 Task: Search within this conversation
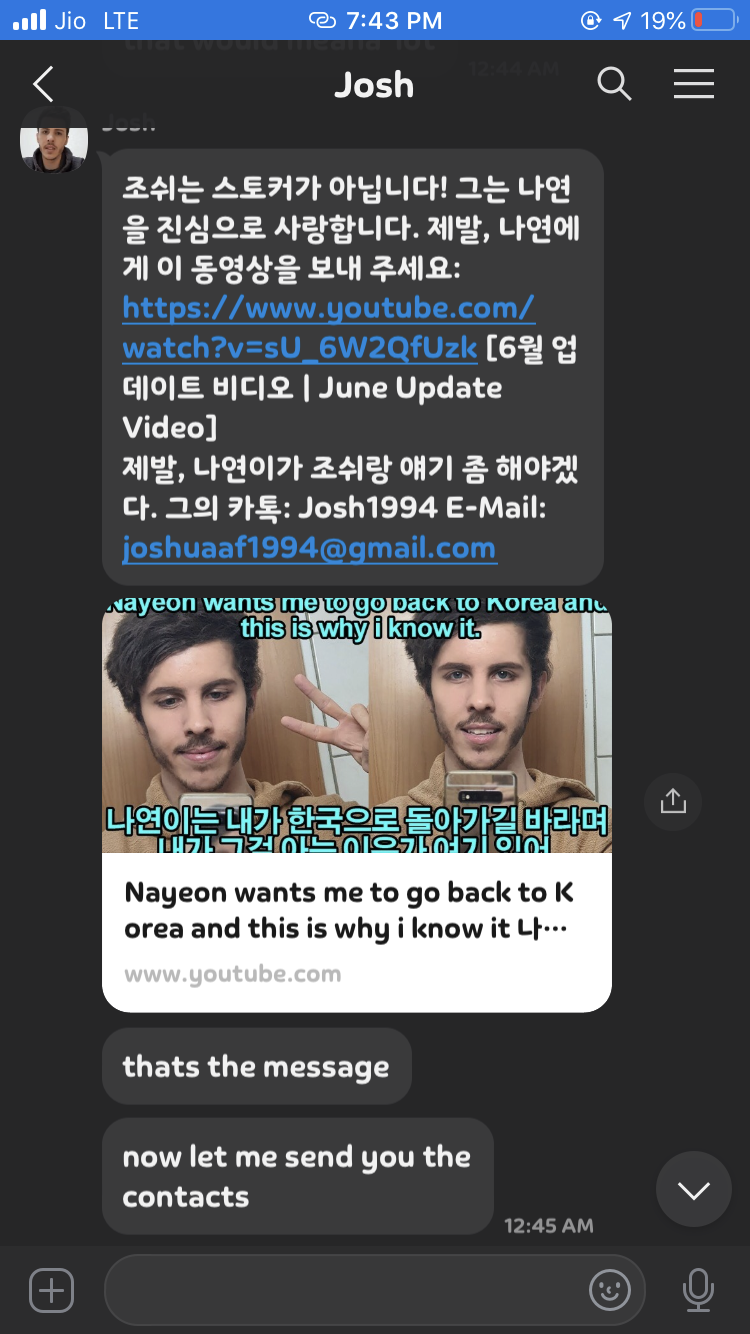coord(614,85)
